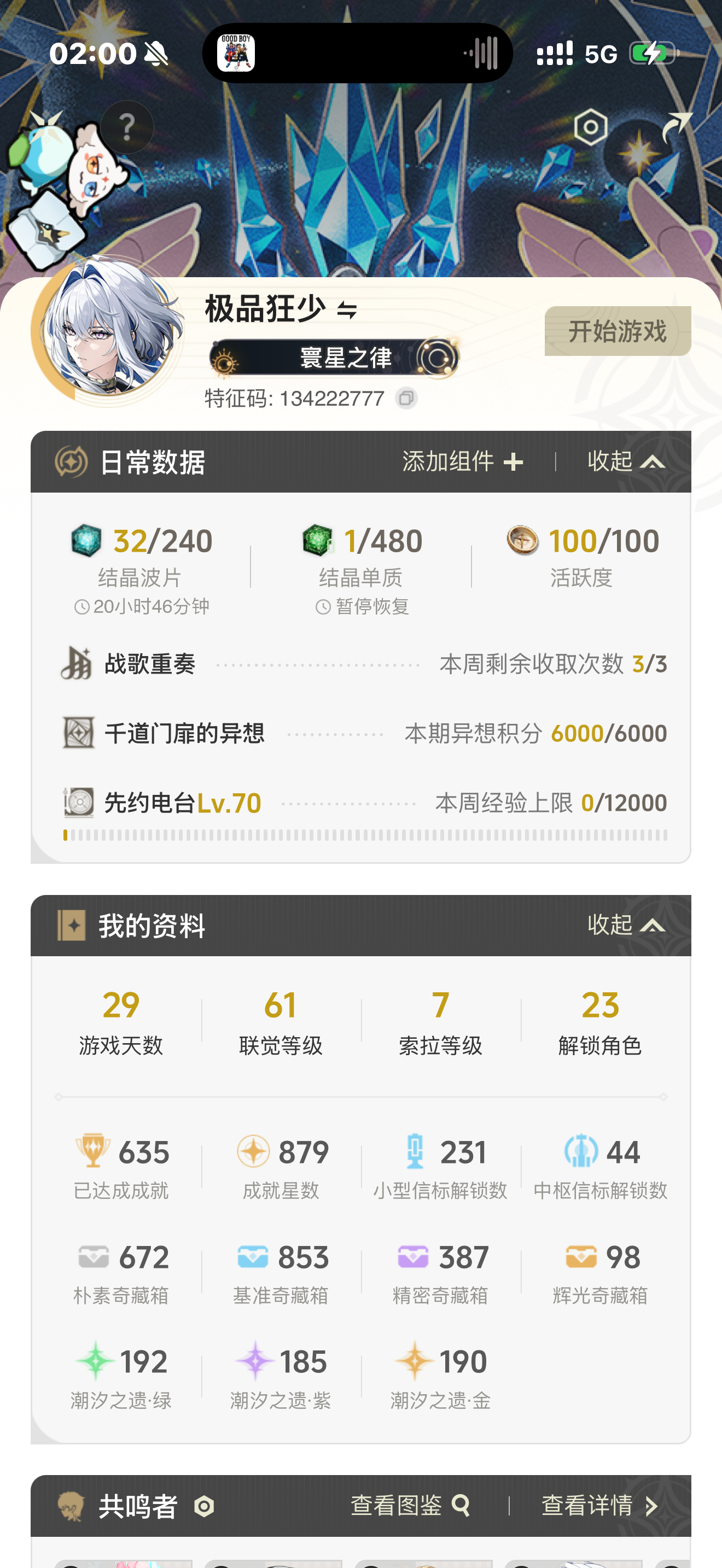
Task: Open 查看图鉴 in 共鸣者 section
Action: pyautogui.click(x=410, y=1506)
